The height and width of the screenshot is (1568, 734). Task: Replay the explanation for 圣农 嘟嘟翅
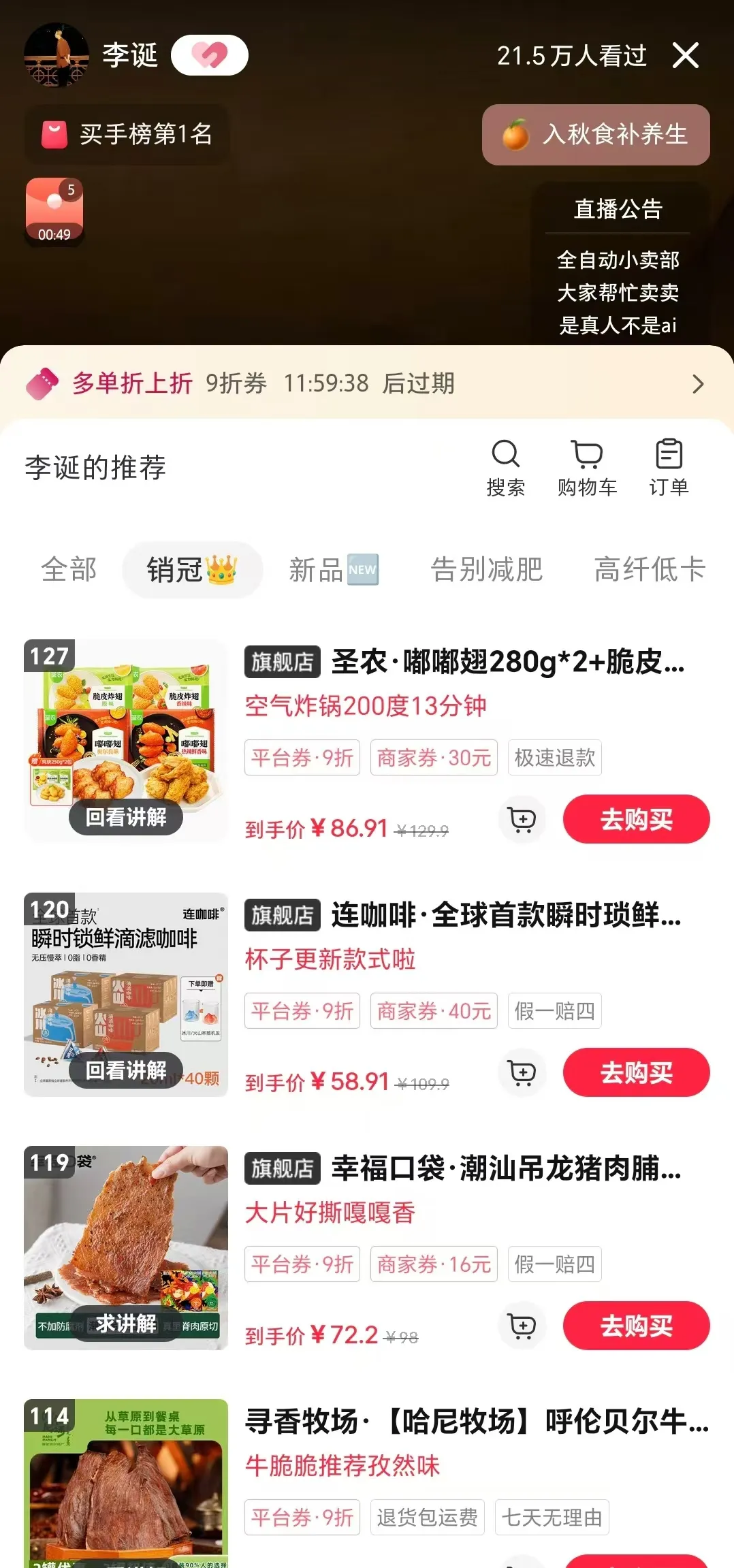[126, 817]
